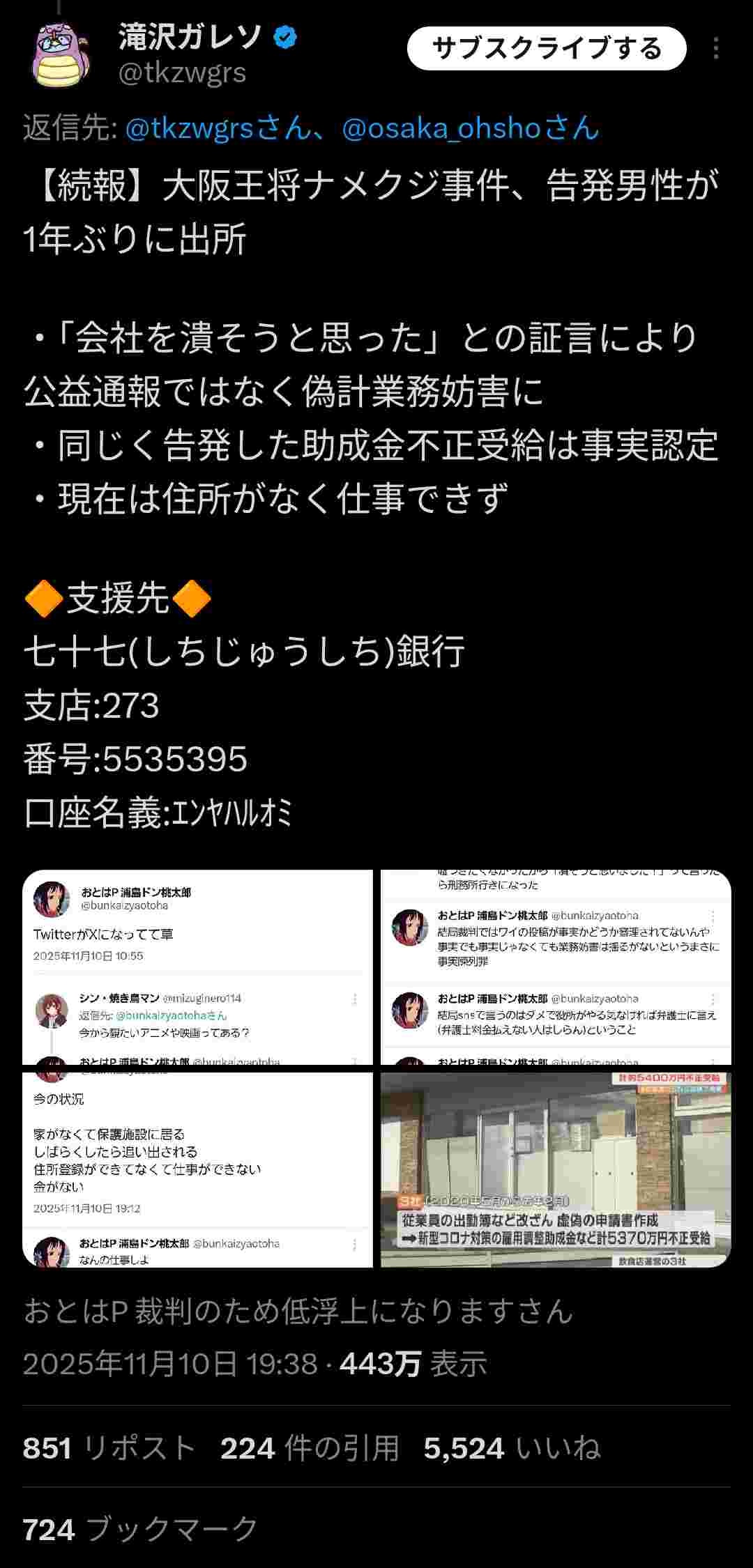Open the post overflow menu
This screenshot has height=1568, width=753.
point(716,49)
